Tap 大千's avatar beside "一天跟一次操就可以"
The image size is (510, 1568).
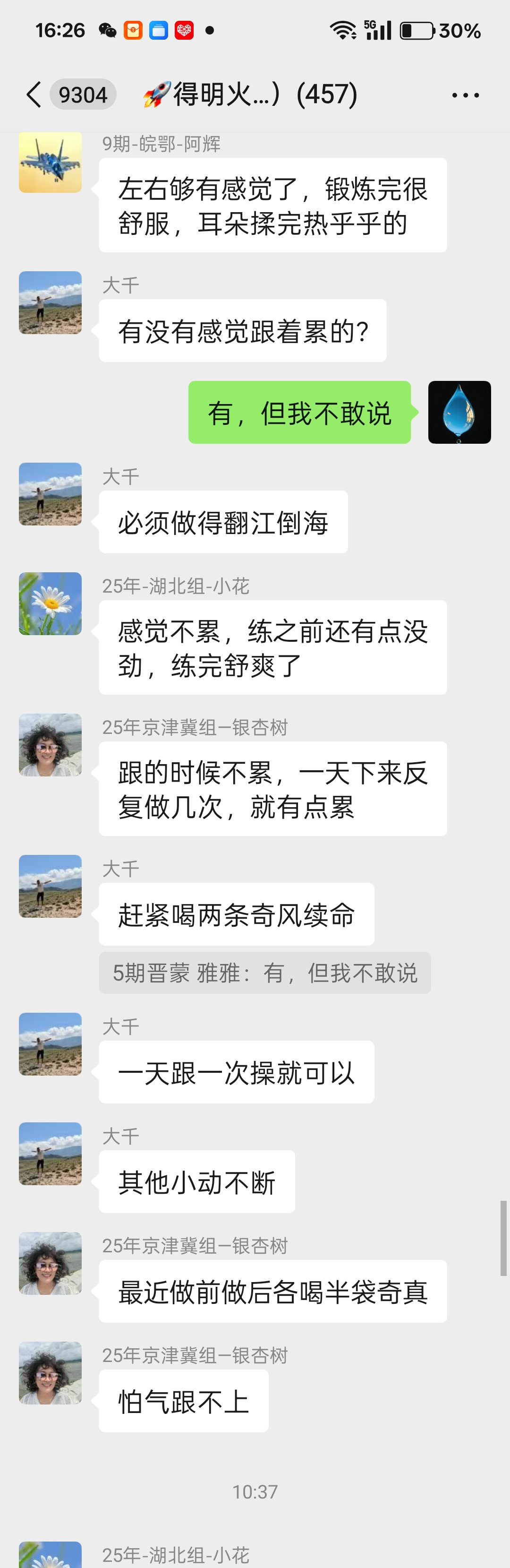(51, 1044)
